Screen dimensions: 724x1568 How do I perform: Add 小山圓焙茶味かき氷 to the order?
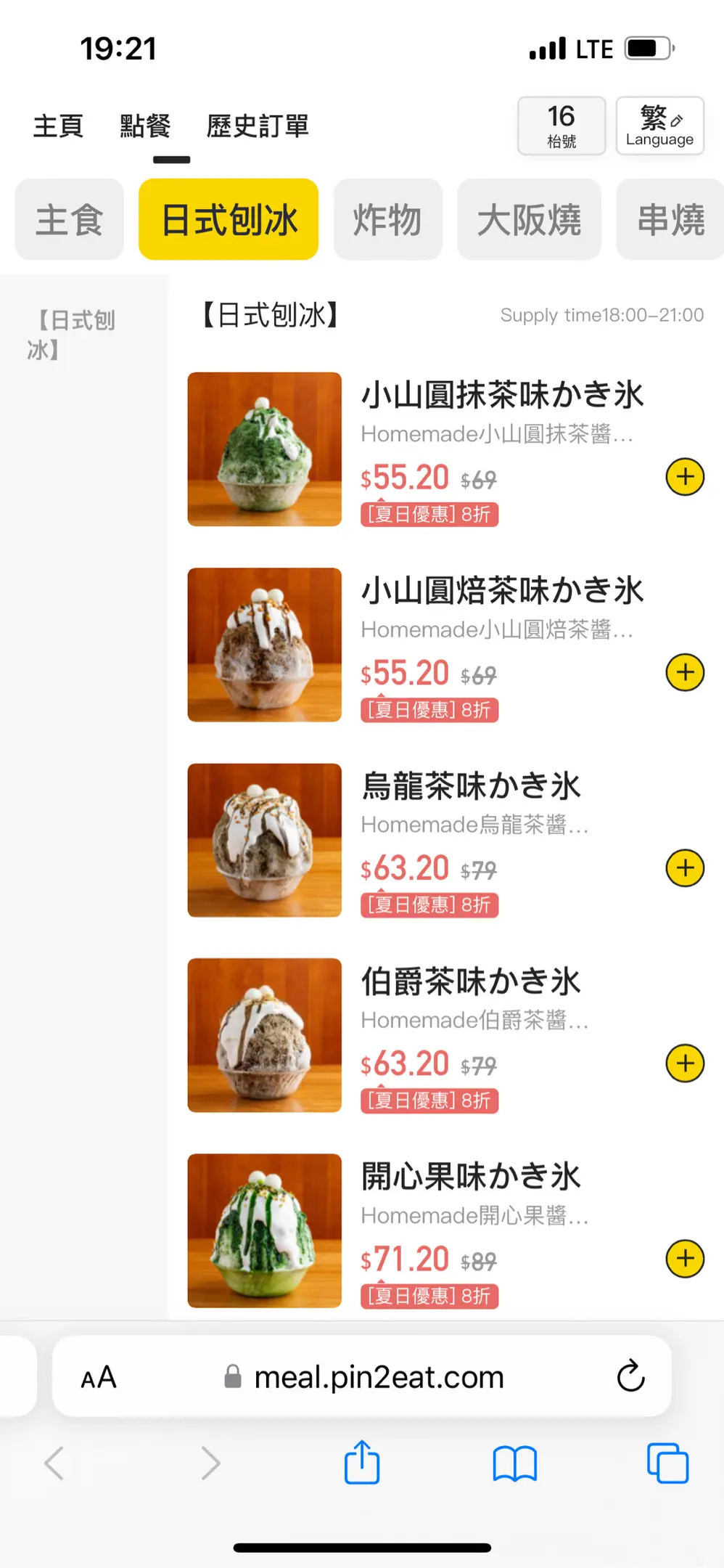(x=685, y=672)
